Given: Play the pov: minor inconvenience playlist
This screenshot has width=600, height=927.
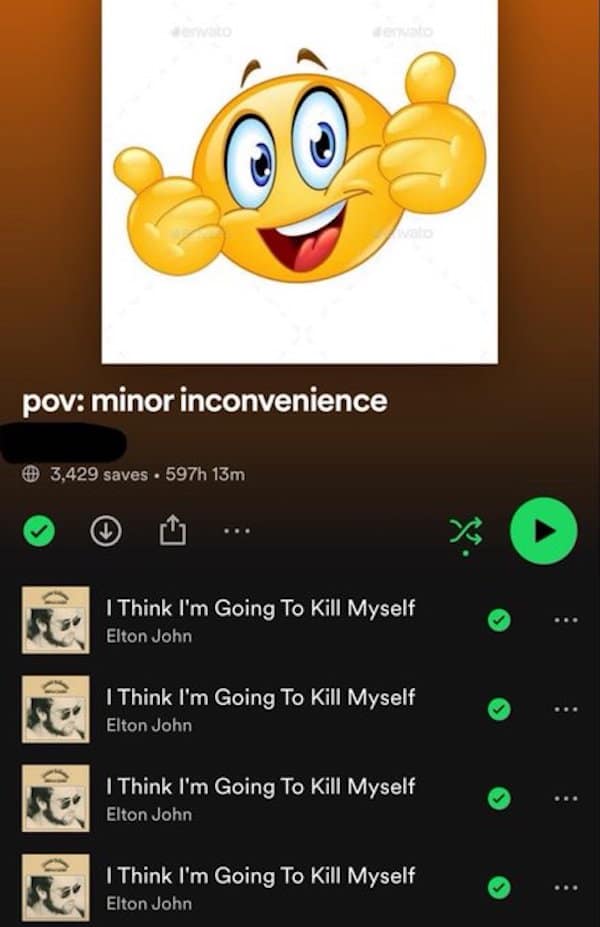Looking at the screenshot, I should point(543,531).
